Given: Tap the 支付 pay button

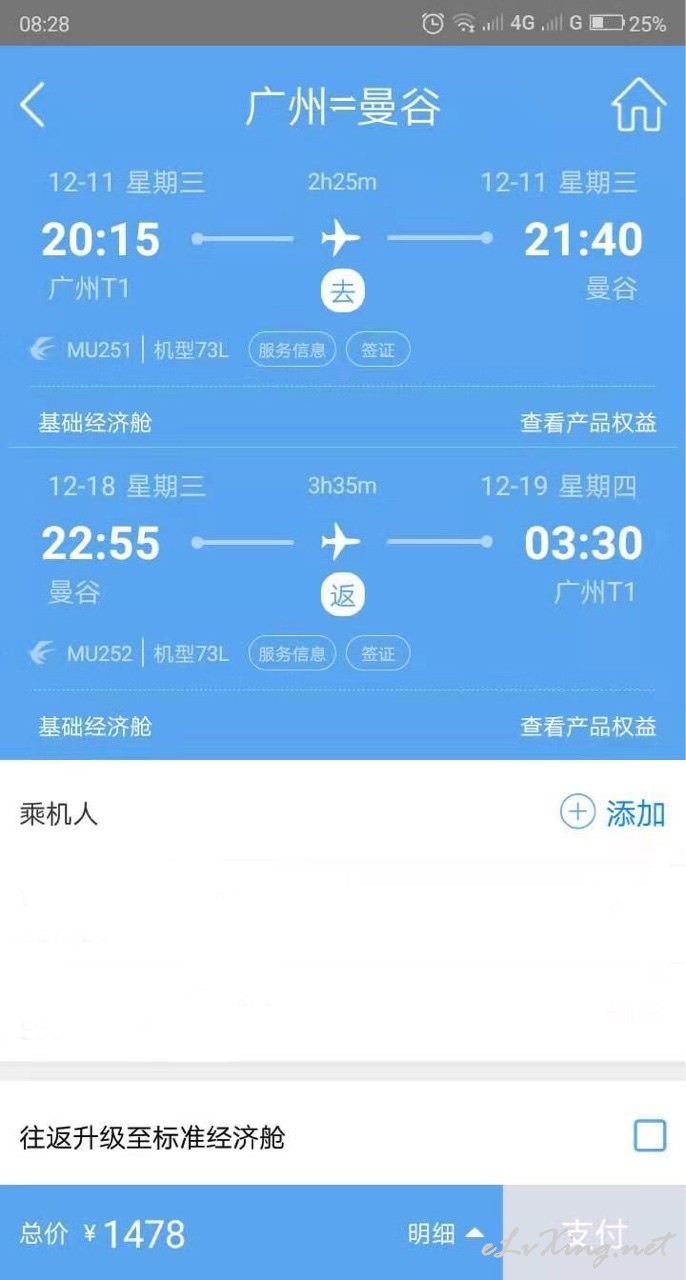Looking at the screenshot, I should pos(594,1233).
